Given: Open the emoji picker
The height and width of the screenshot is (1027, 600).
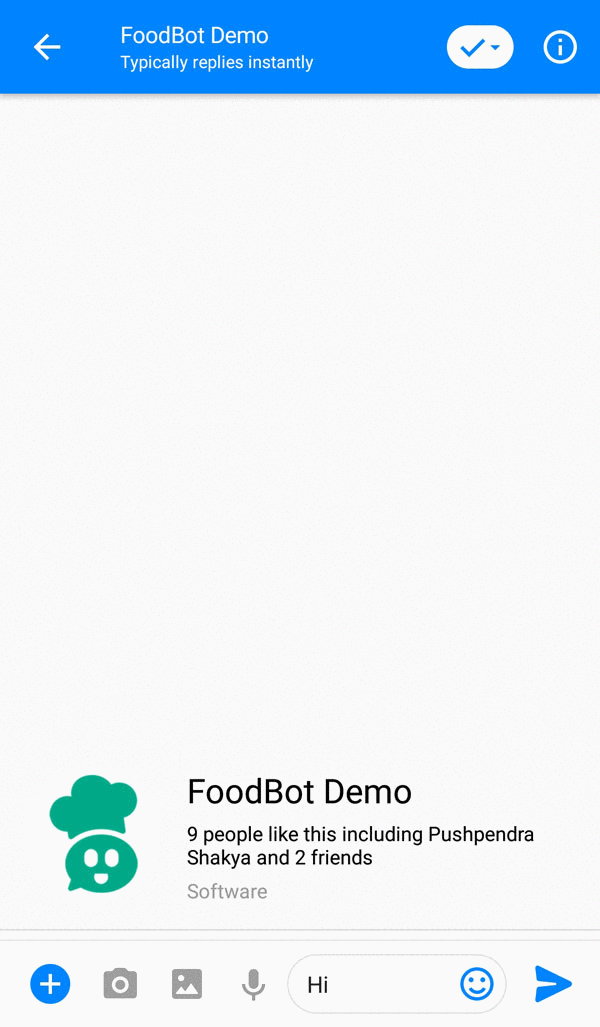Looking at the screenshot, I should tap(477, 984).
